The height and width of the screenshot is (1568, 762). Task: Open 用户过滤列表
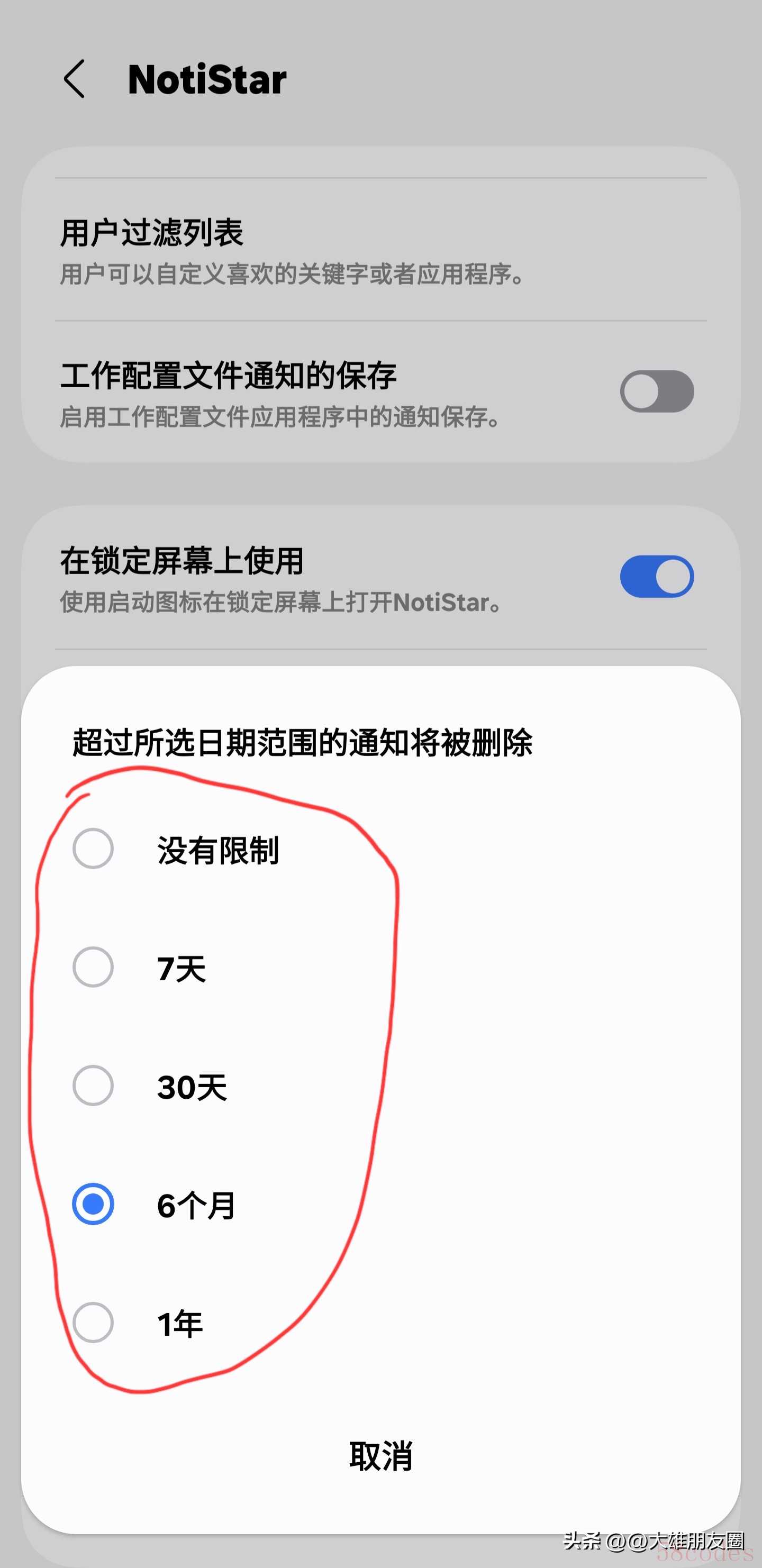(x=243, y=250)
